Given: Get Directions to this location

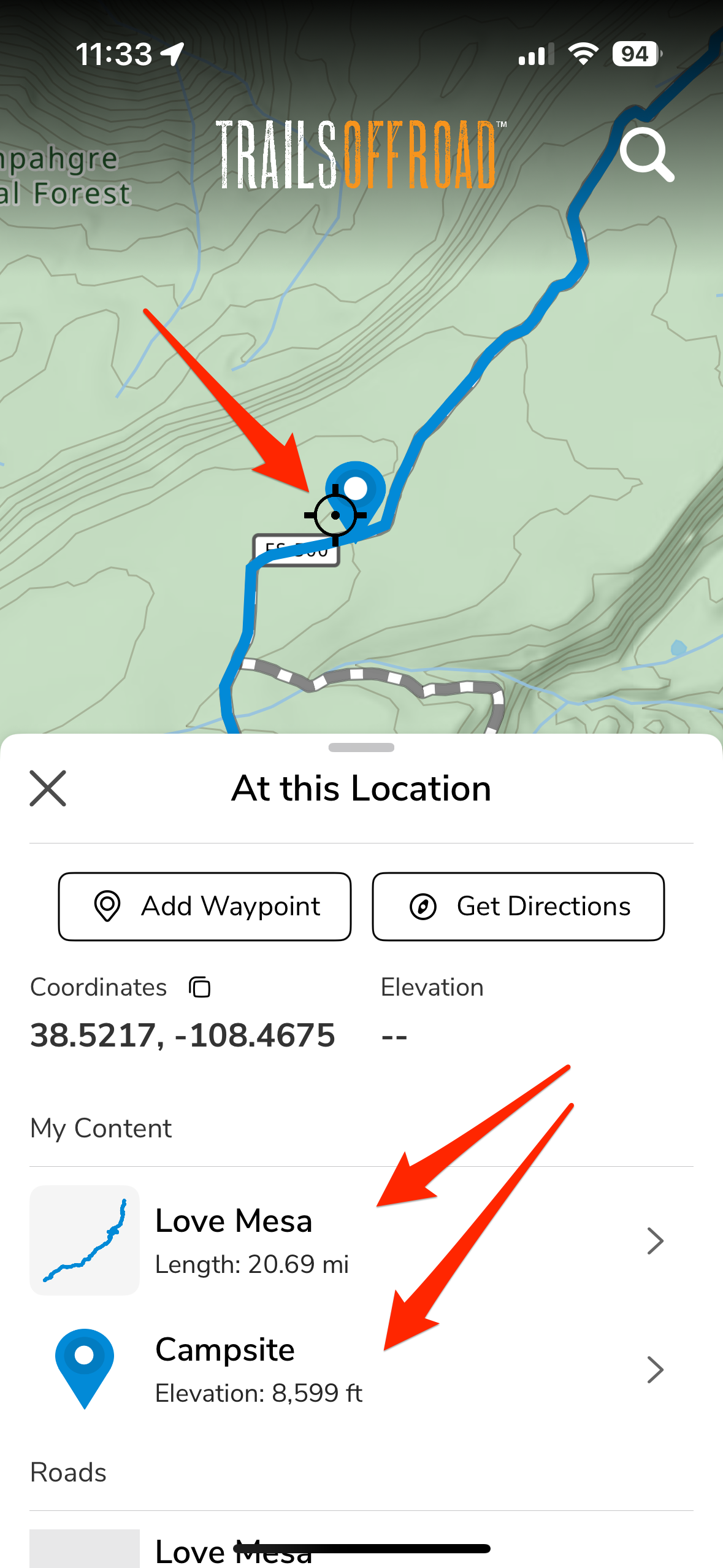Looking at the screenshot, I should coord(518,907).
